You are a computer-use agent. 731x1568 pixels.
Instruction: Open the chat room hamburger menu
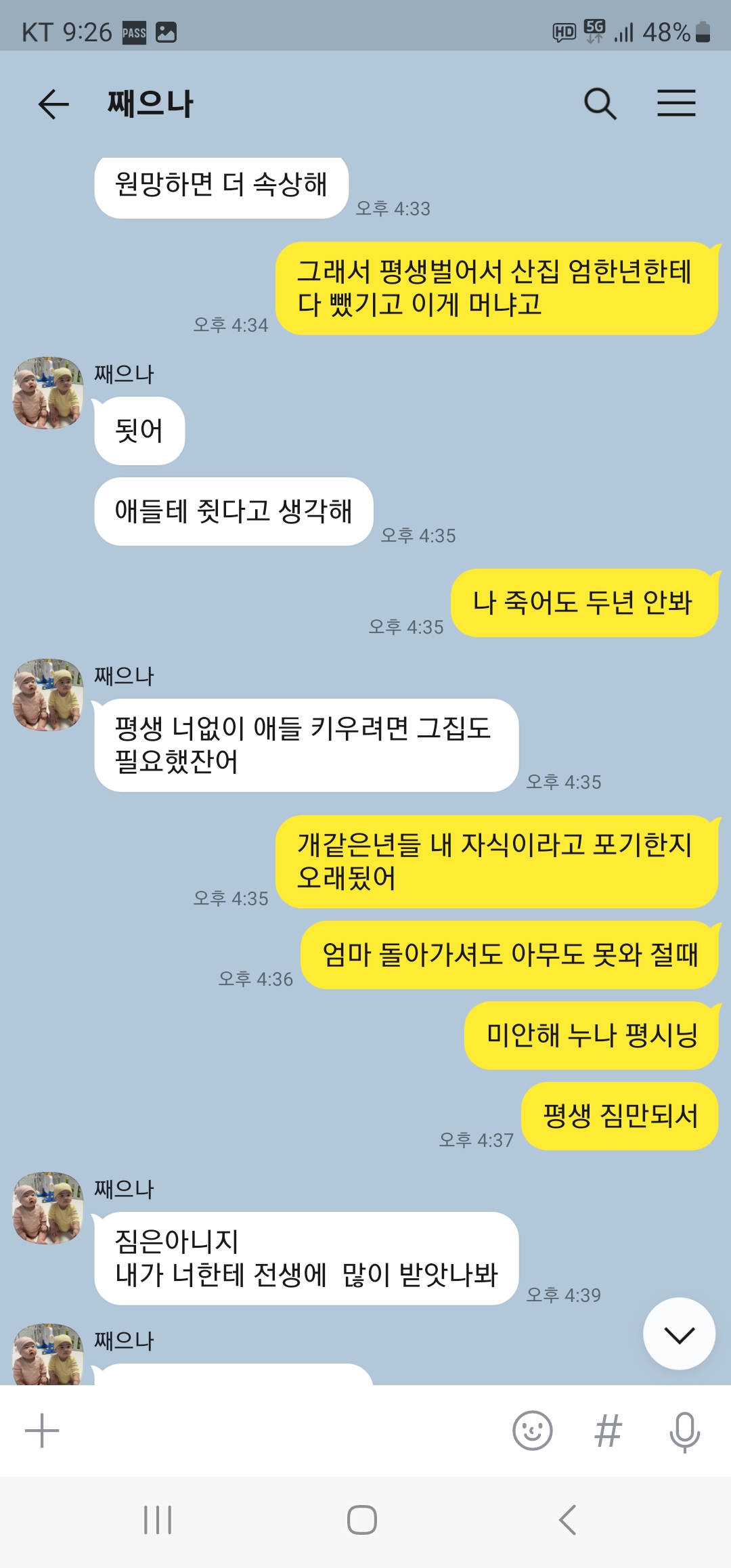[x=676, y=104]
